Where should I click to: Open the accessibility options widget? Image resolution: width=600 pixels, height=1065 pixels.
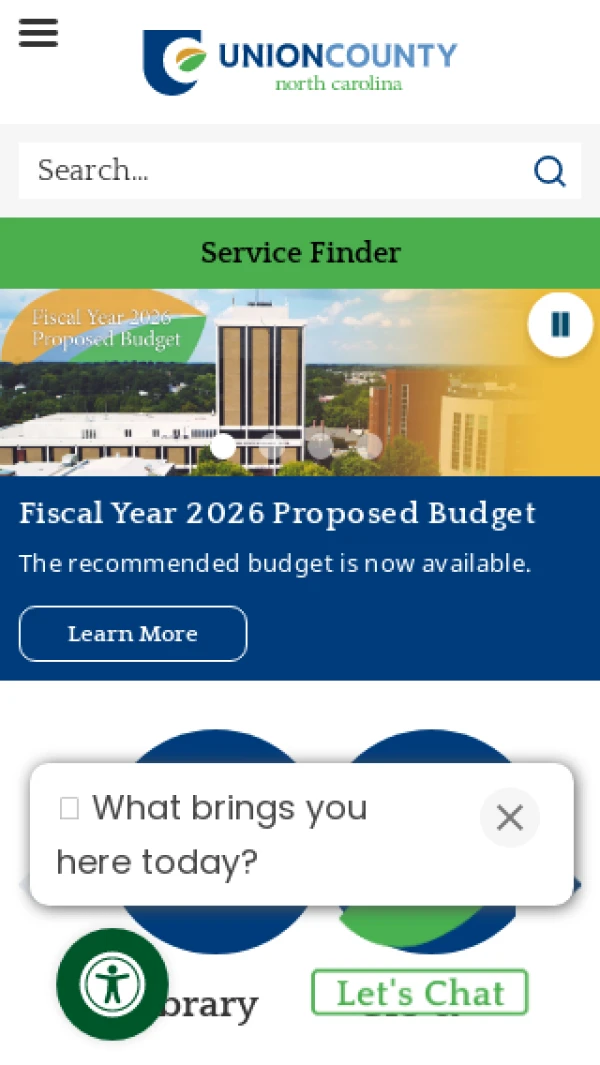click(x=112, y=984)
